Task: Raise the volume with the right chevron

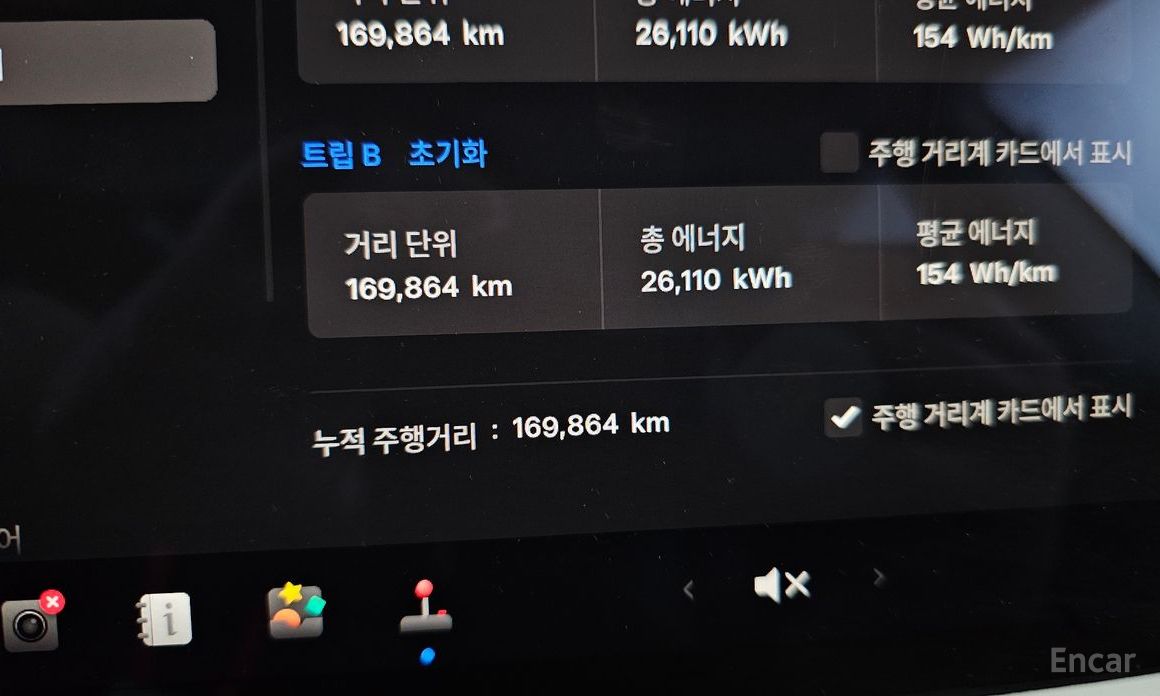Action: point(879,577)
